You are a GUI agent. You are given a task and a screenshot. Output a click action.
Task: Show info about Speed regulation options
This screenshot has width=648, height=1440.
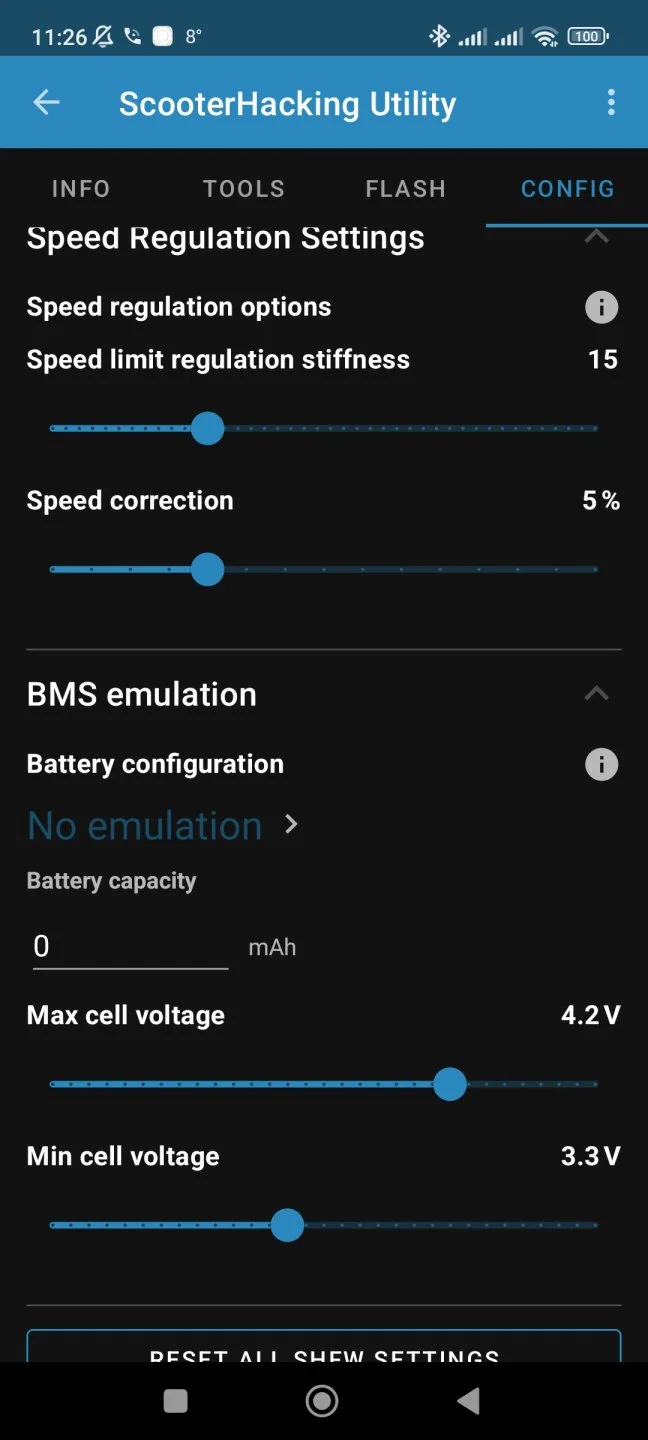pyautogui.click(x=601, y=307)
